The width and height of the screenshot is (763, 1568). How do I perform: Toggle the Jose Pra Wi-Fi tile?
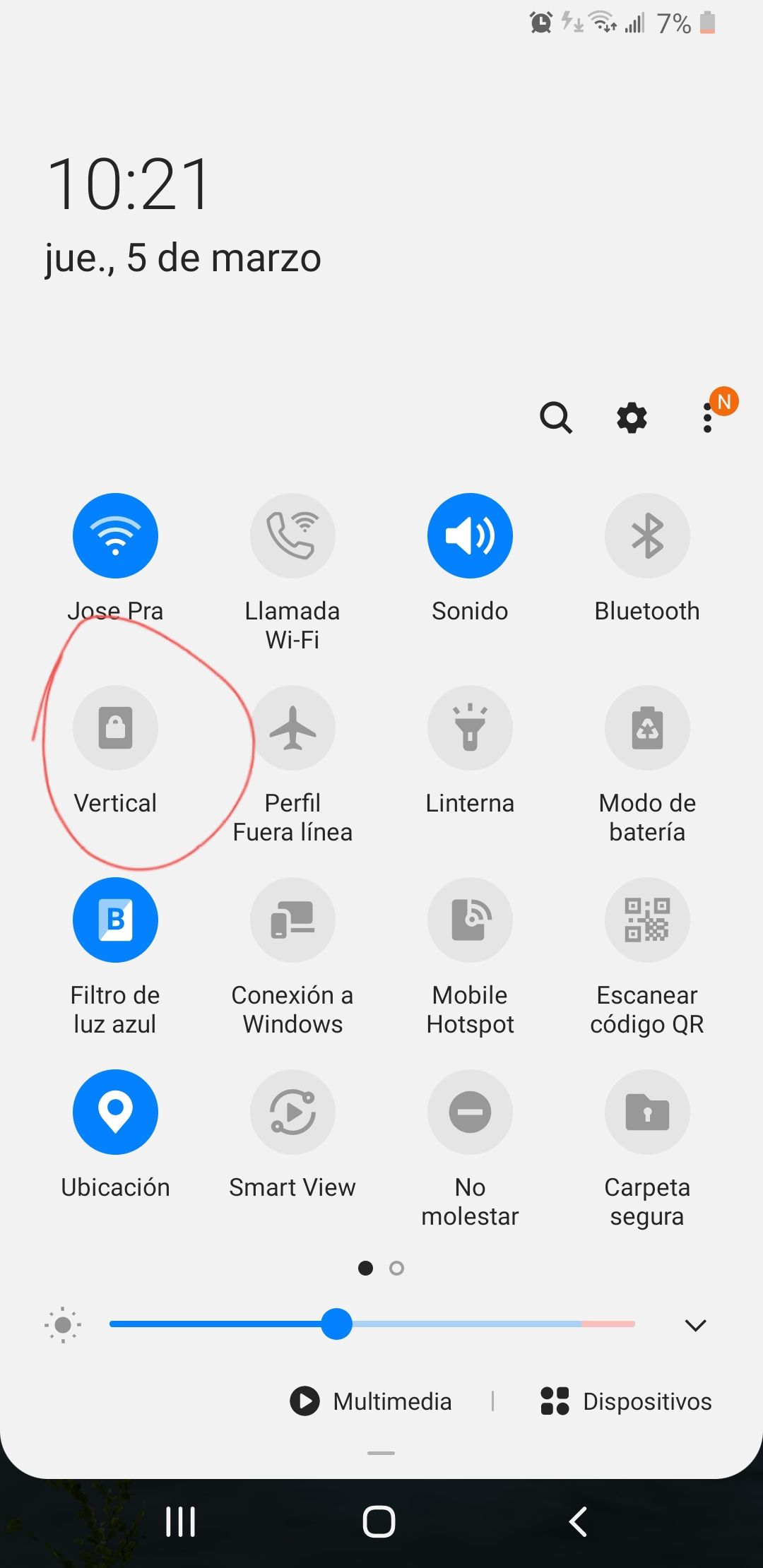115,535
